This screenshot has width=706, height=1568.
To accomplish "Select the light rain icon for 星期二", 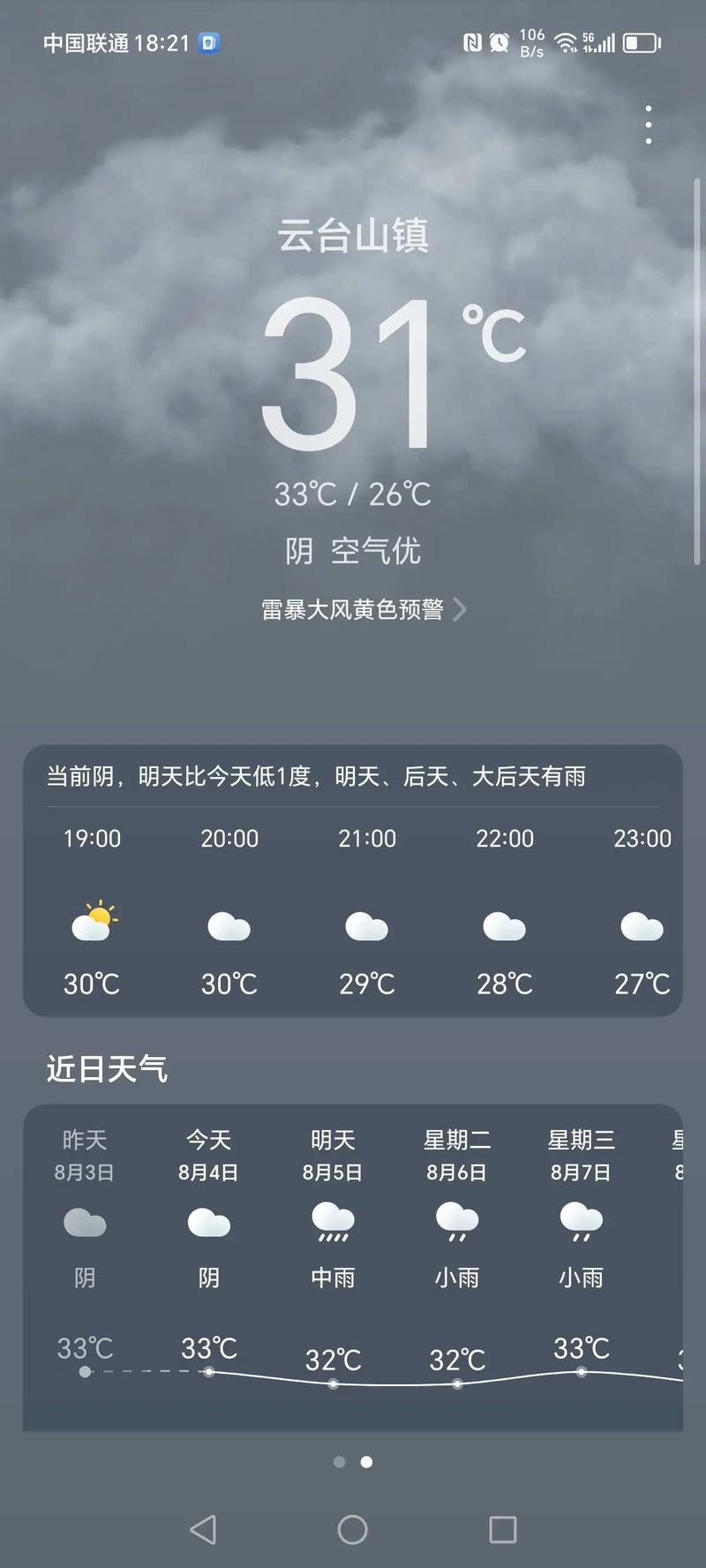I will pyautogui.click(x=456, y=1223).
